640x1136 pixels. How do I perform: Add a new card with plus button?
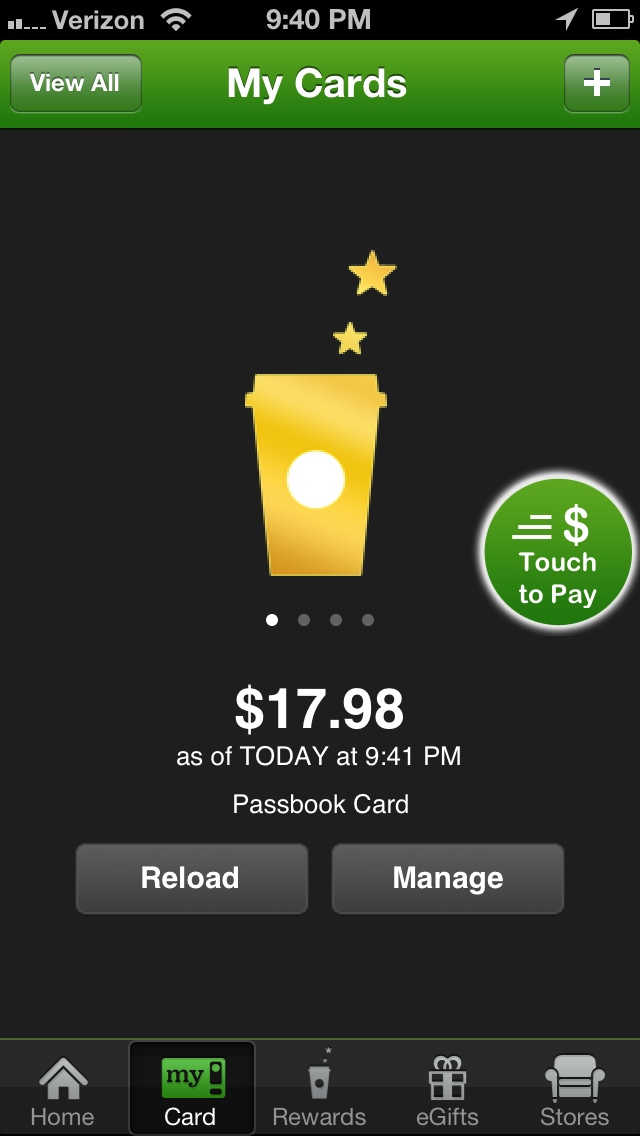[x=596, y=83]
